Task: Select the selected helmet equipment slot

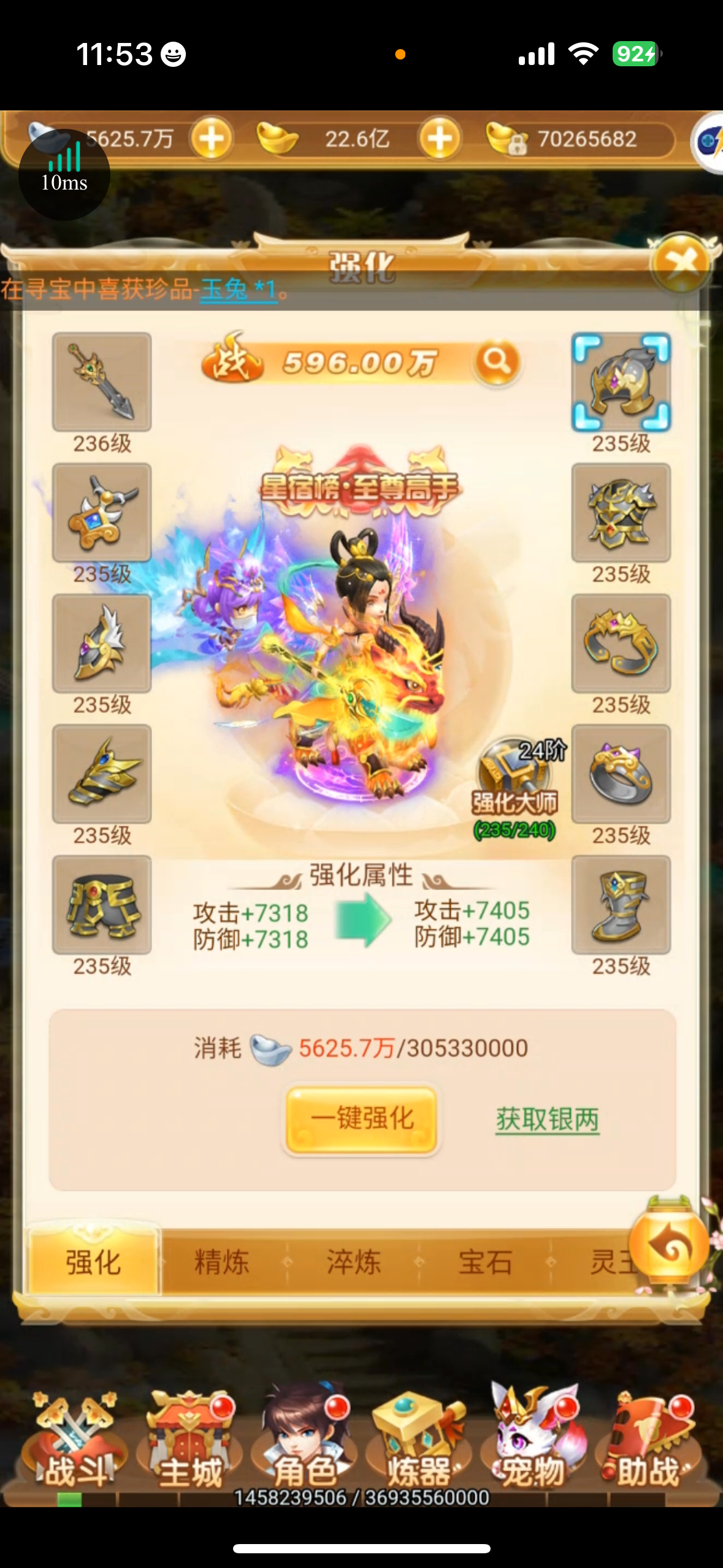Action: tap(621, 382)
